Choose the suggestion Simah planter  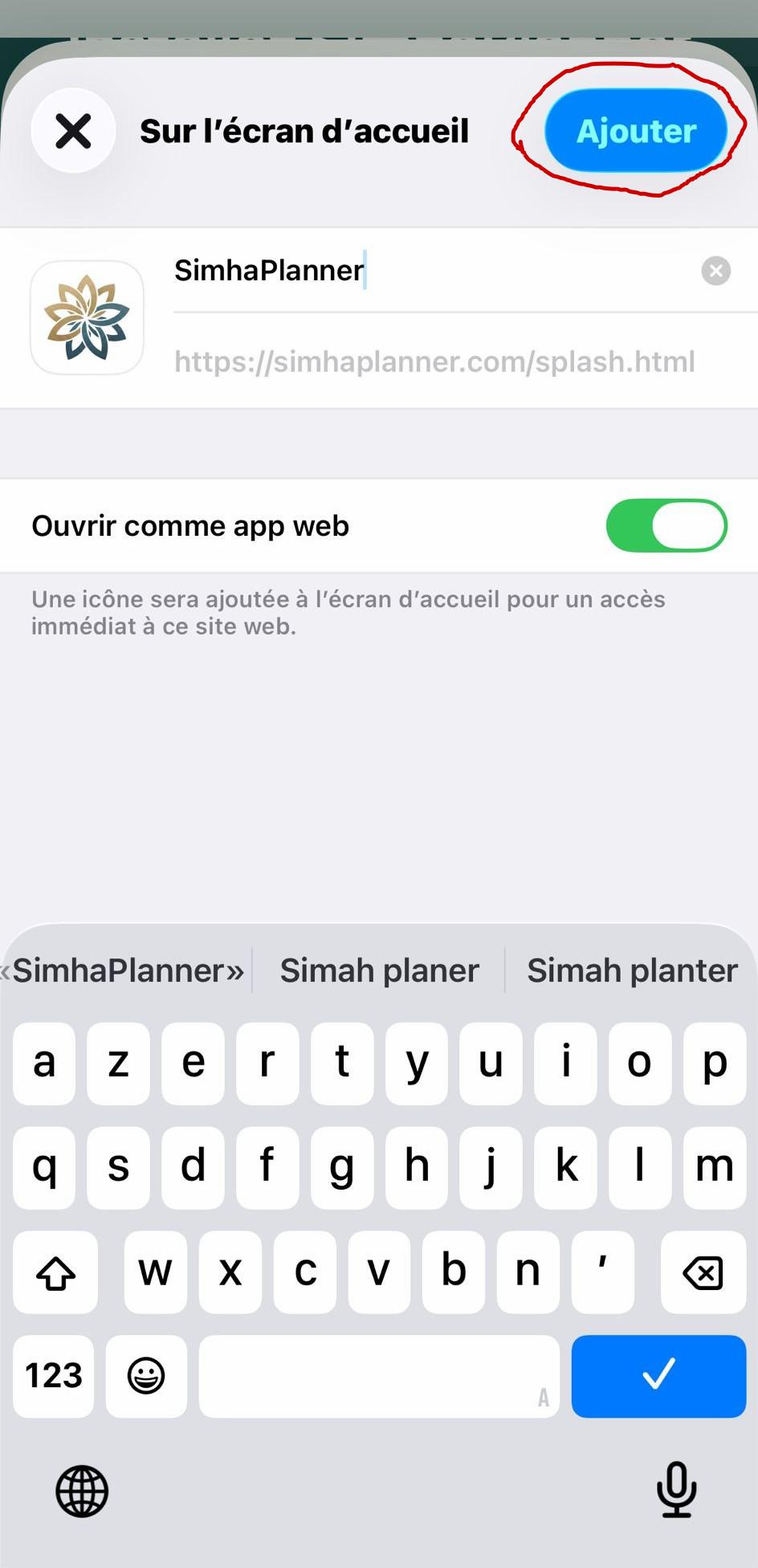632,970
